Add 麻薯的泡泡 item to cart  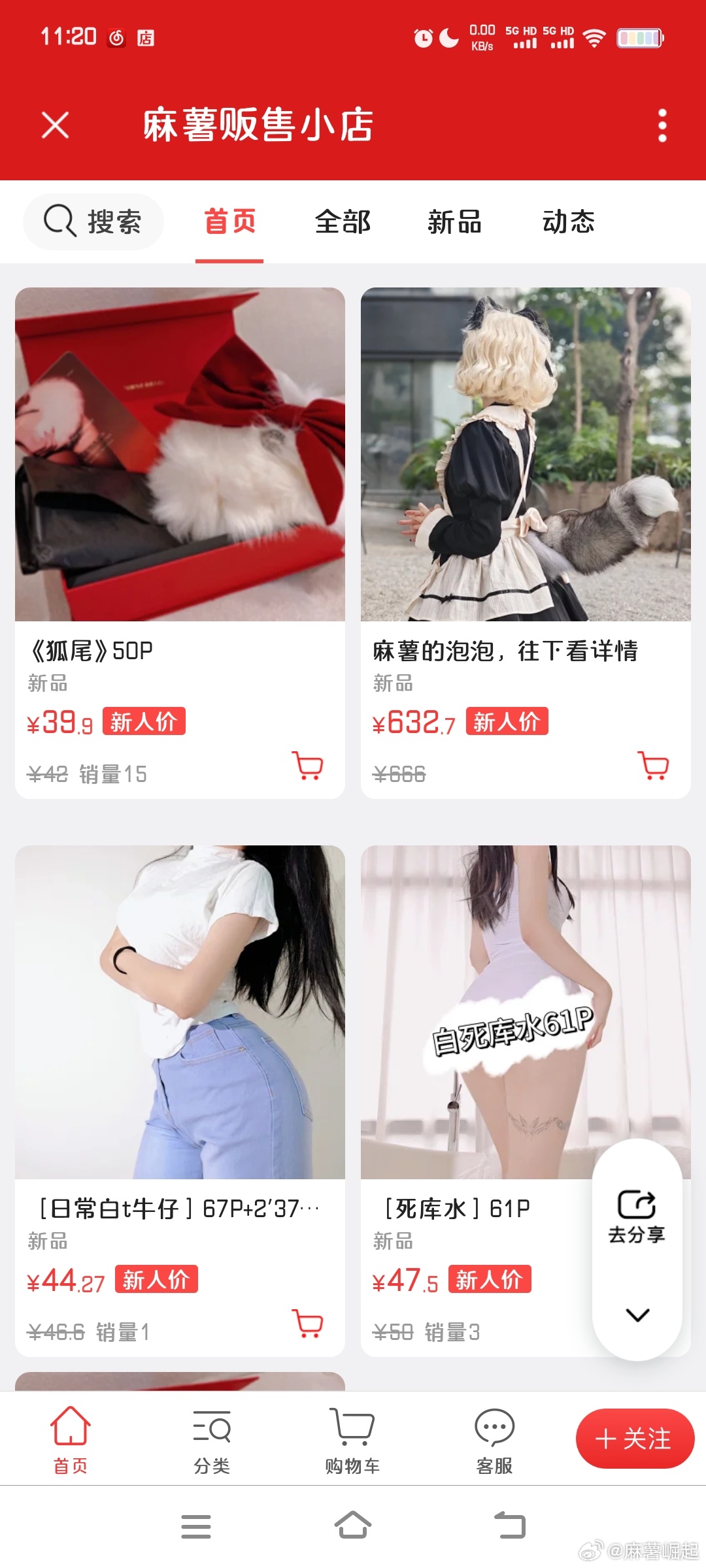pyautogui.click(x=653, y=765)
